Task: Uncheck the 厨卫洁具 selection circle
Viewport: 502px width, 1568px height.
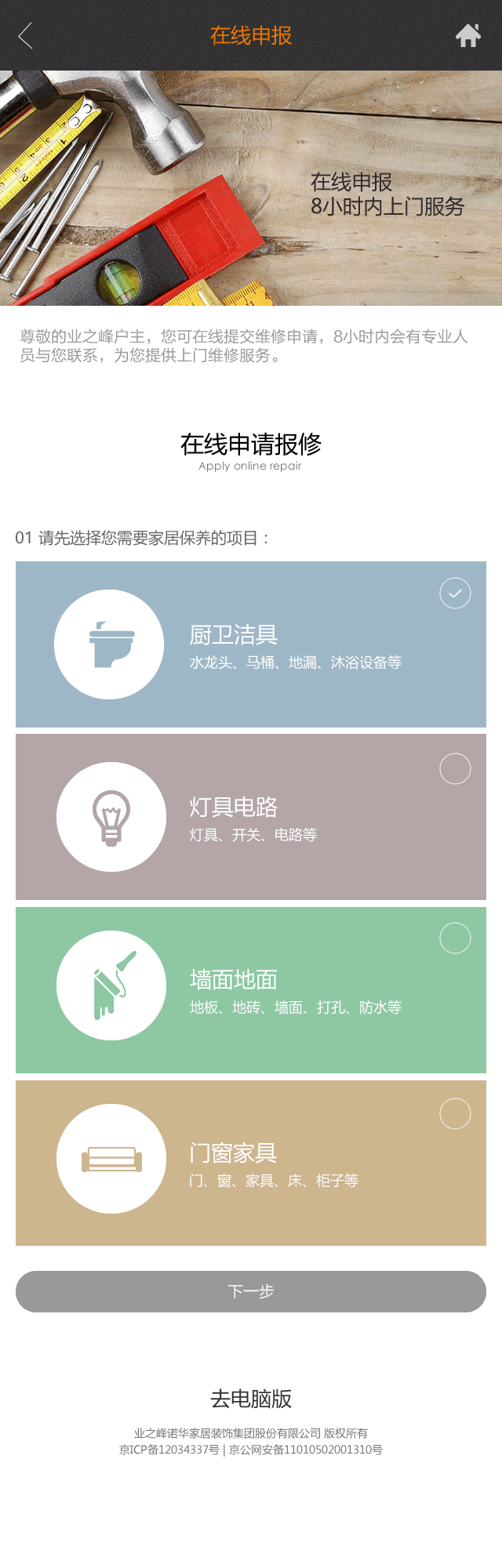Action: pyautogui.click(x=455, y=593)
